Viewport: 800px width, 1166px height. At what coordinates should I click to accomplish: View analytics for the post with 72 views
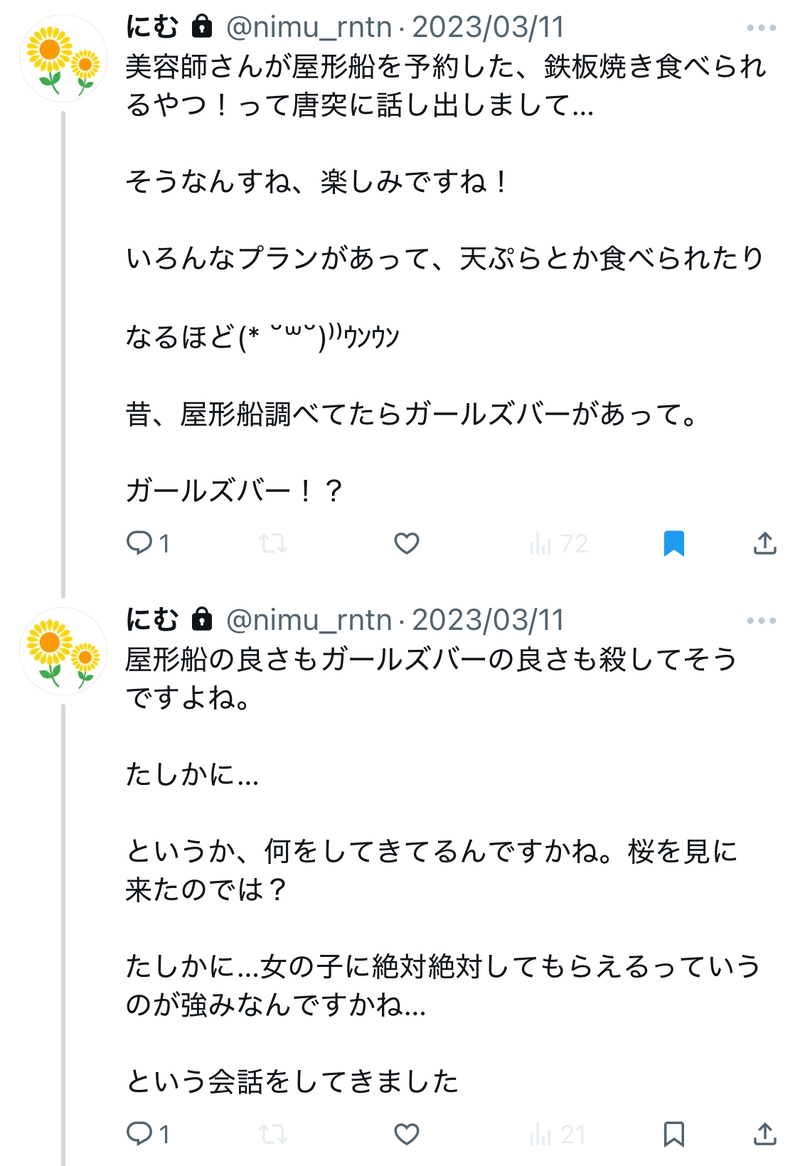coord(557,543)
